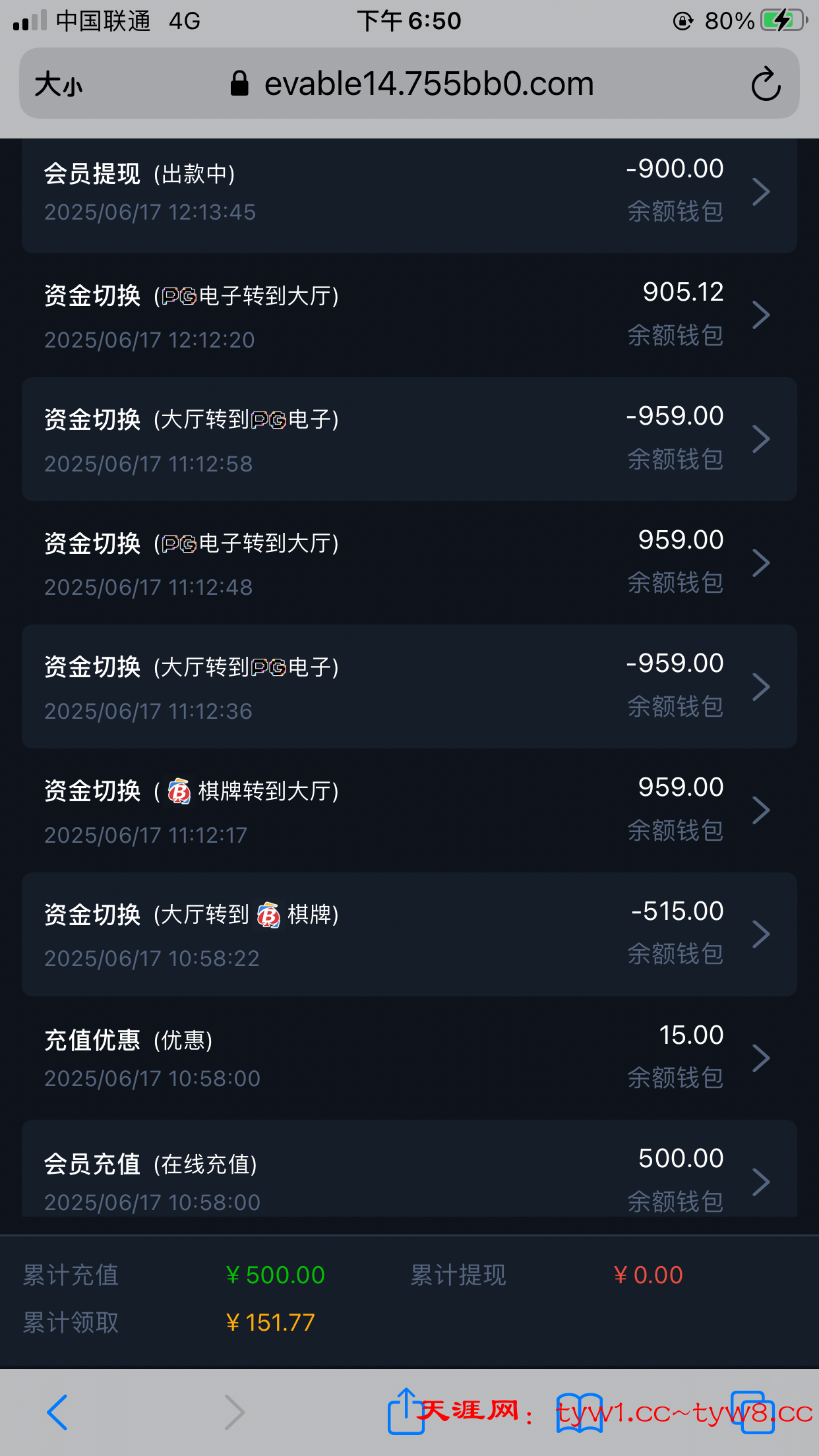View the 充值优惠 15.00 bonus details
This screenshot has width=819, height=1456.
[409, 1058]
